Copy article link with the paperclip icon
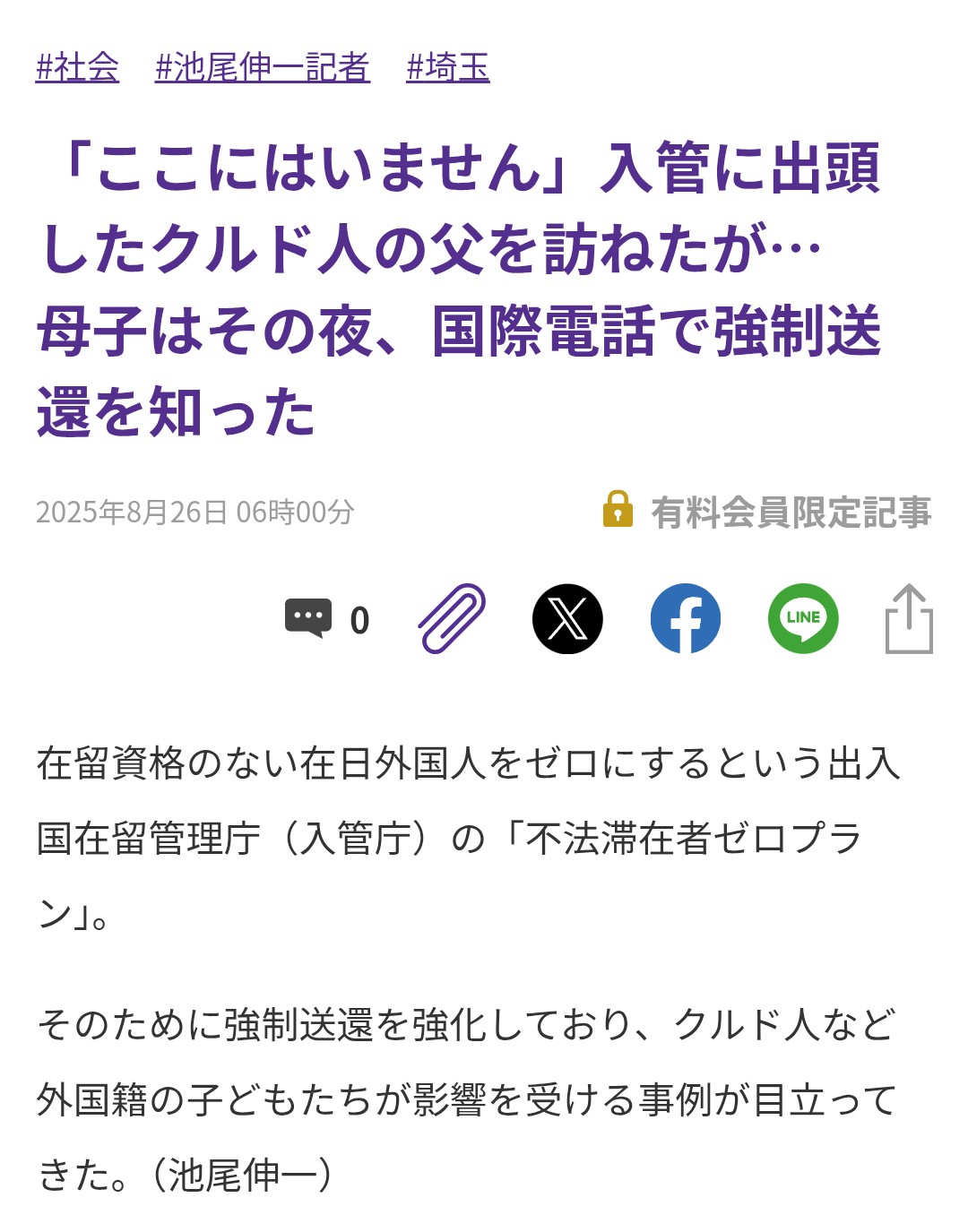Viewport: 968px width, 1232px height. (452, 618)
